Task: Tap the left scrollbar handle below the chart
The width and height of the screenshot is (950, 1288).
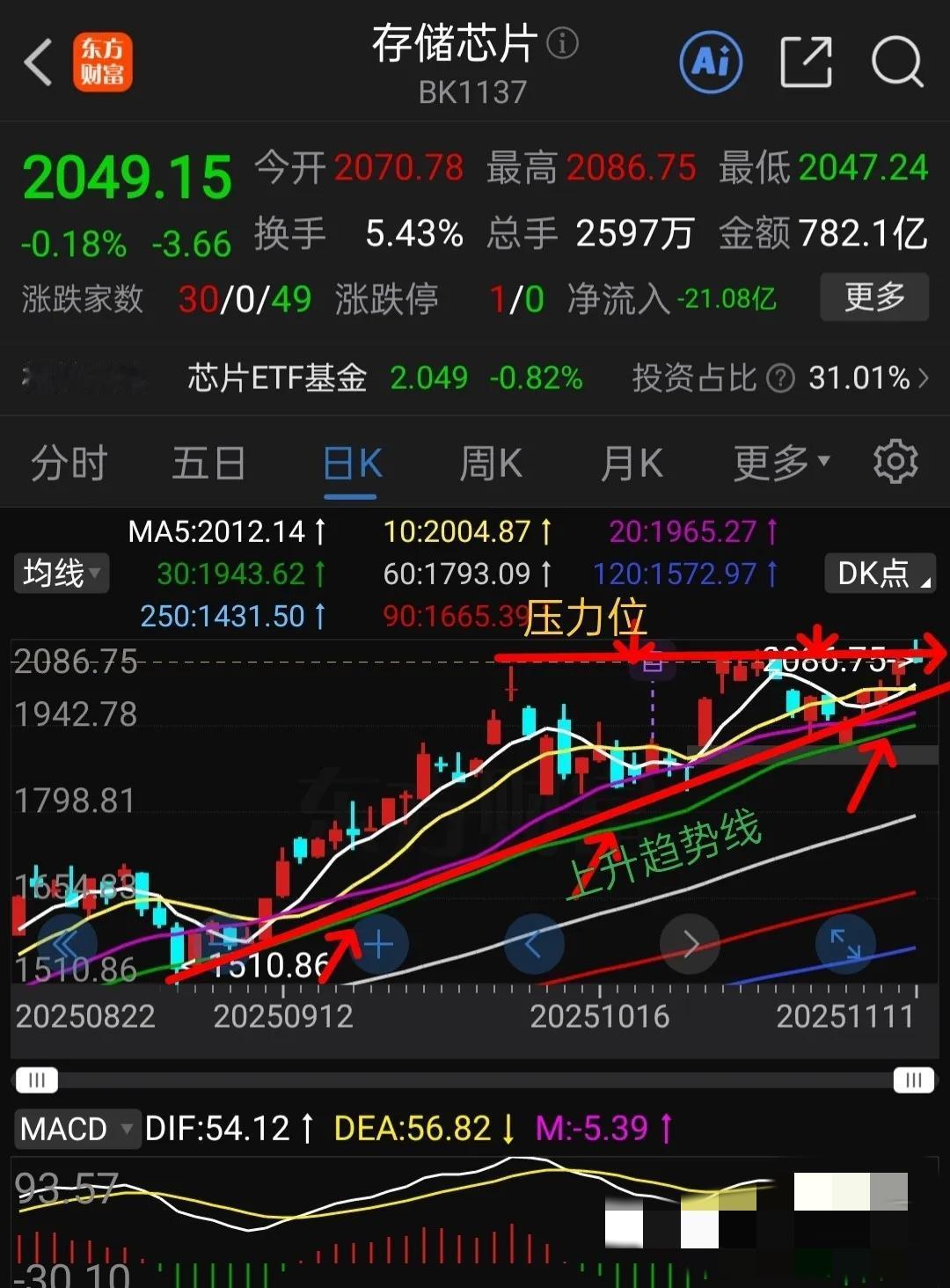Action: [x=36, y=1079]
